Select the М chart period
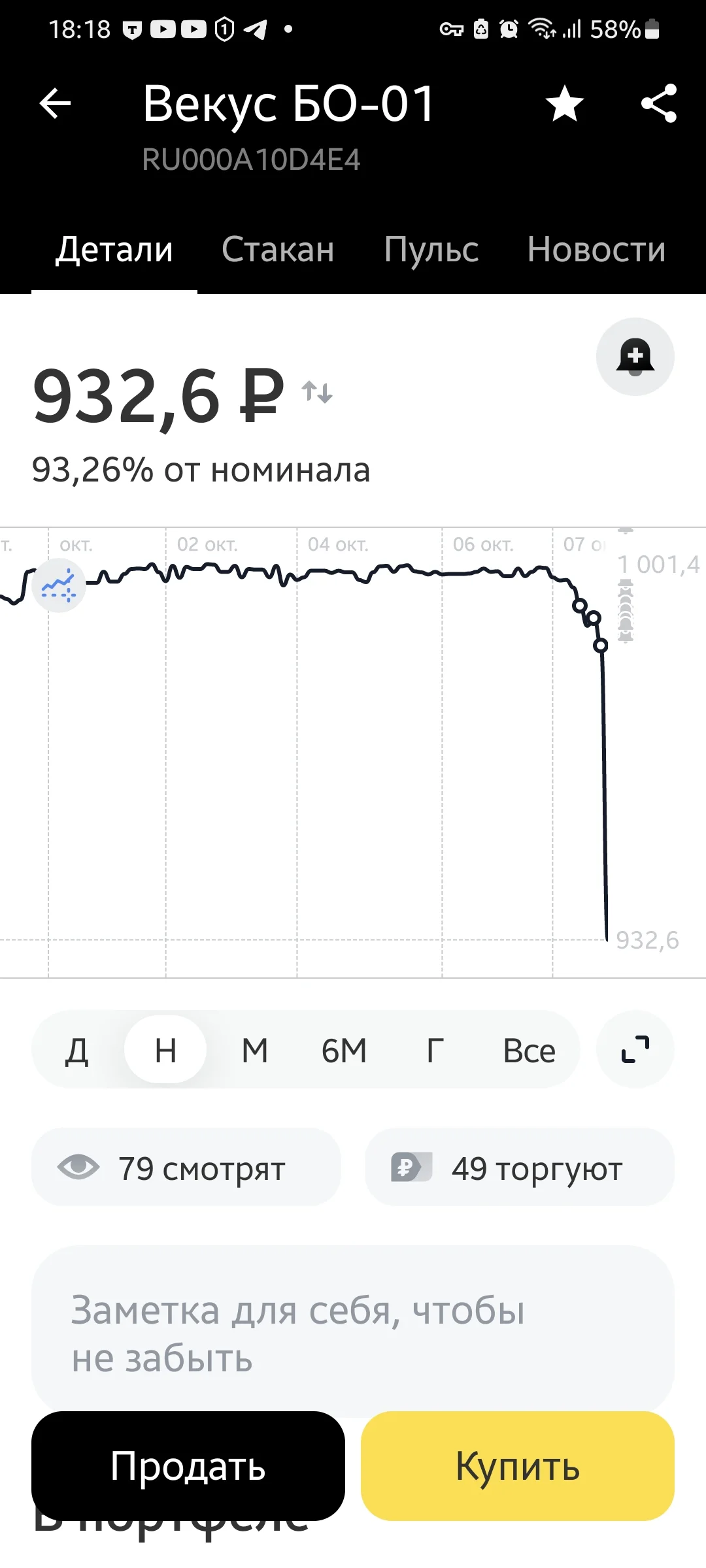This screenshot has height=1568, width=706. pyautogui.click(x=255, y=1051)
